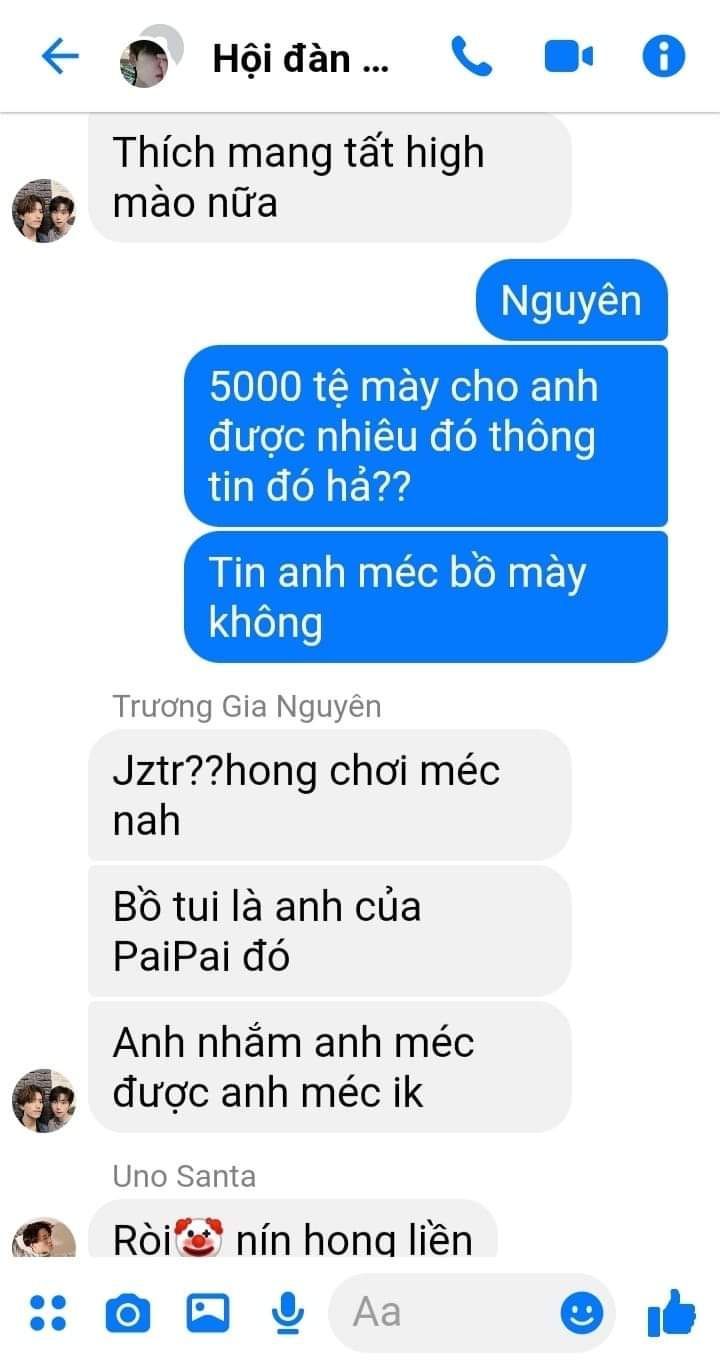The image size is (720, 1368).
Task: Open the camera to take a photo
Action: point(127,1312)
